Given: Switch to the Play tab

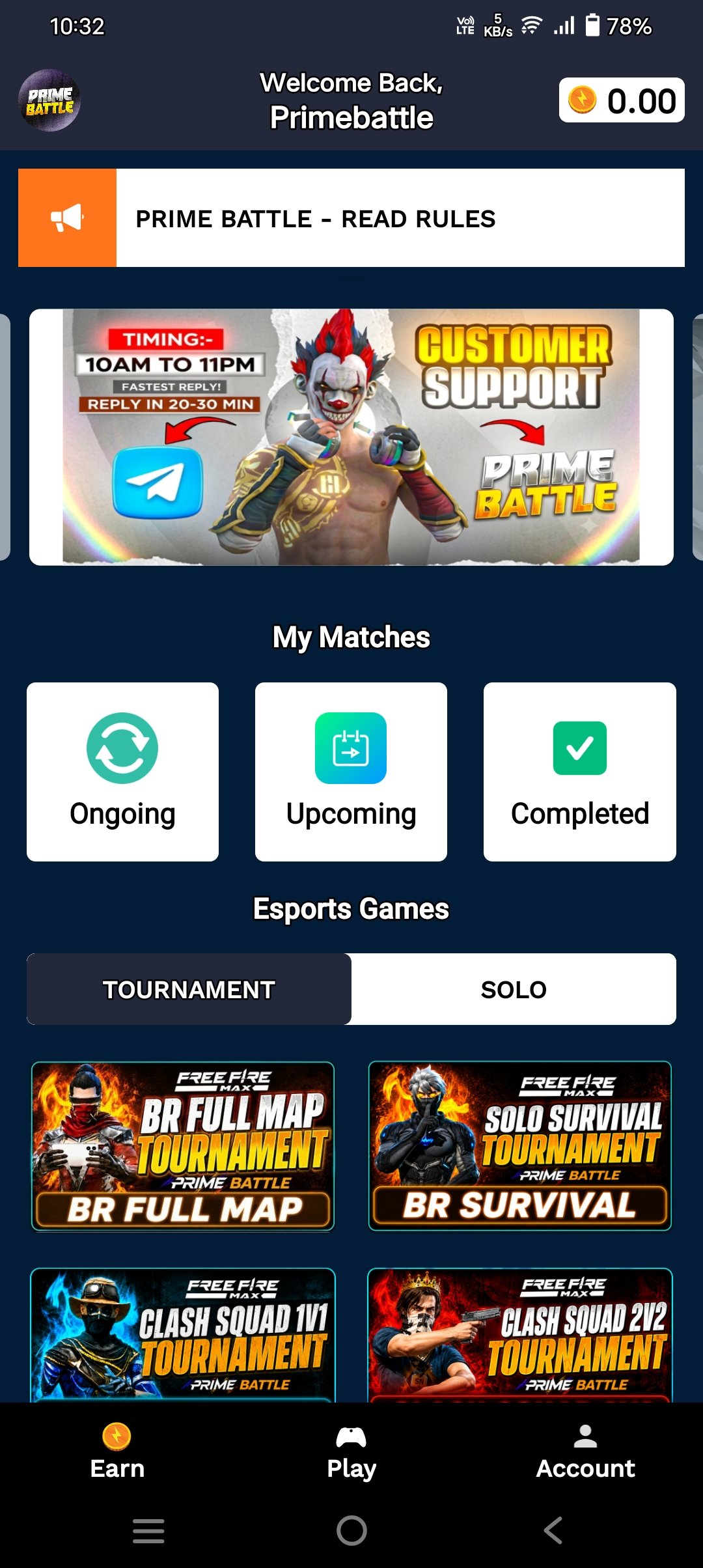Looking at the screenshot, I should (x=351, y=1452).
